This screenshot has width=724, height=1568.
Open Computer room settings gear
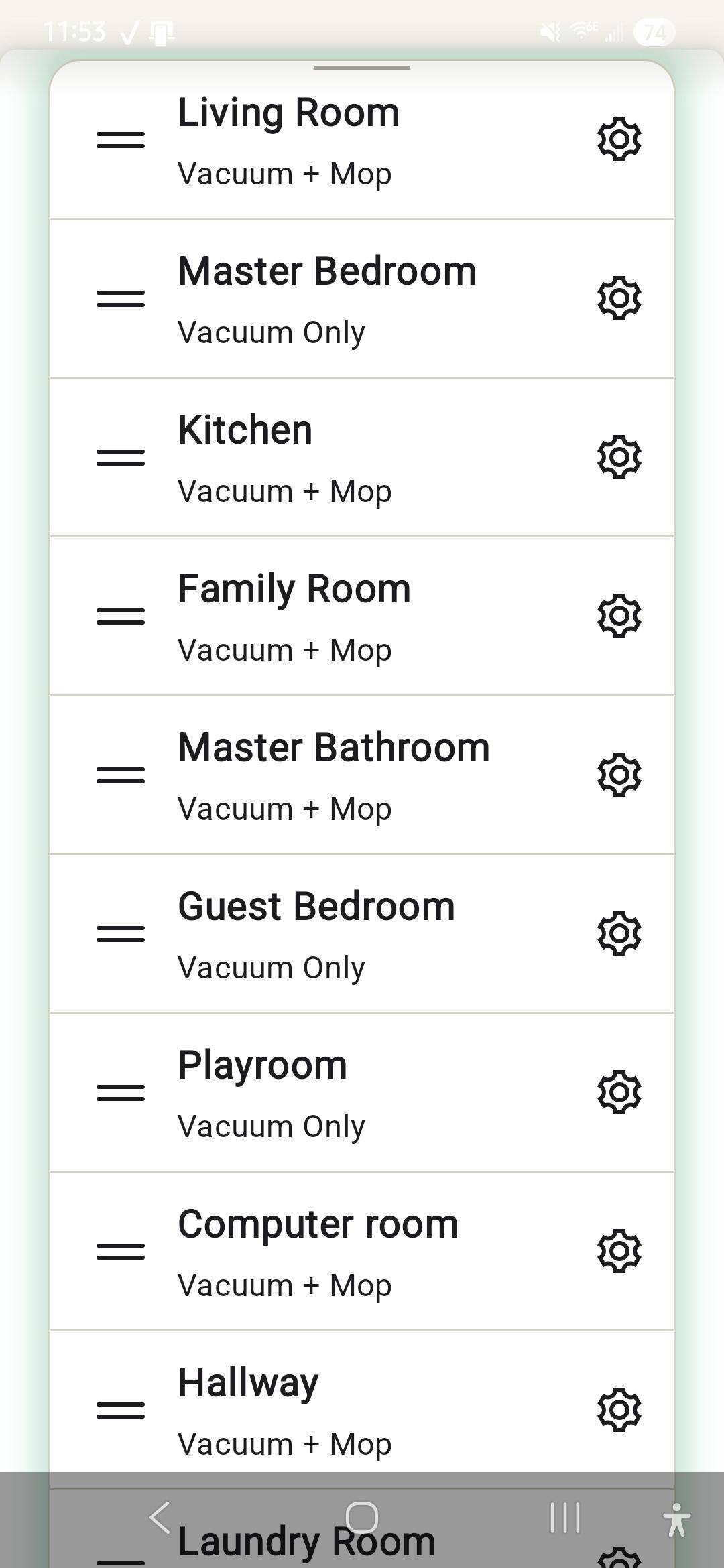(619, 1251)
